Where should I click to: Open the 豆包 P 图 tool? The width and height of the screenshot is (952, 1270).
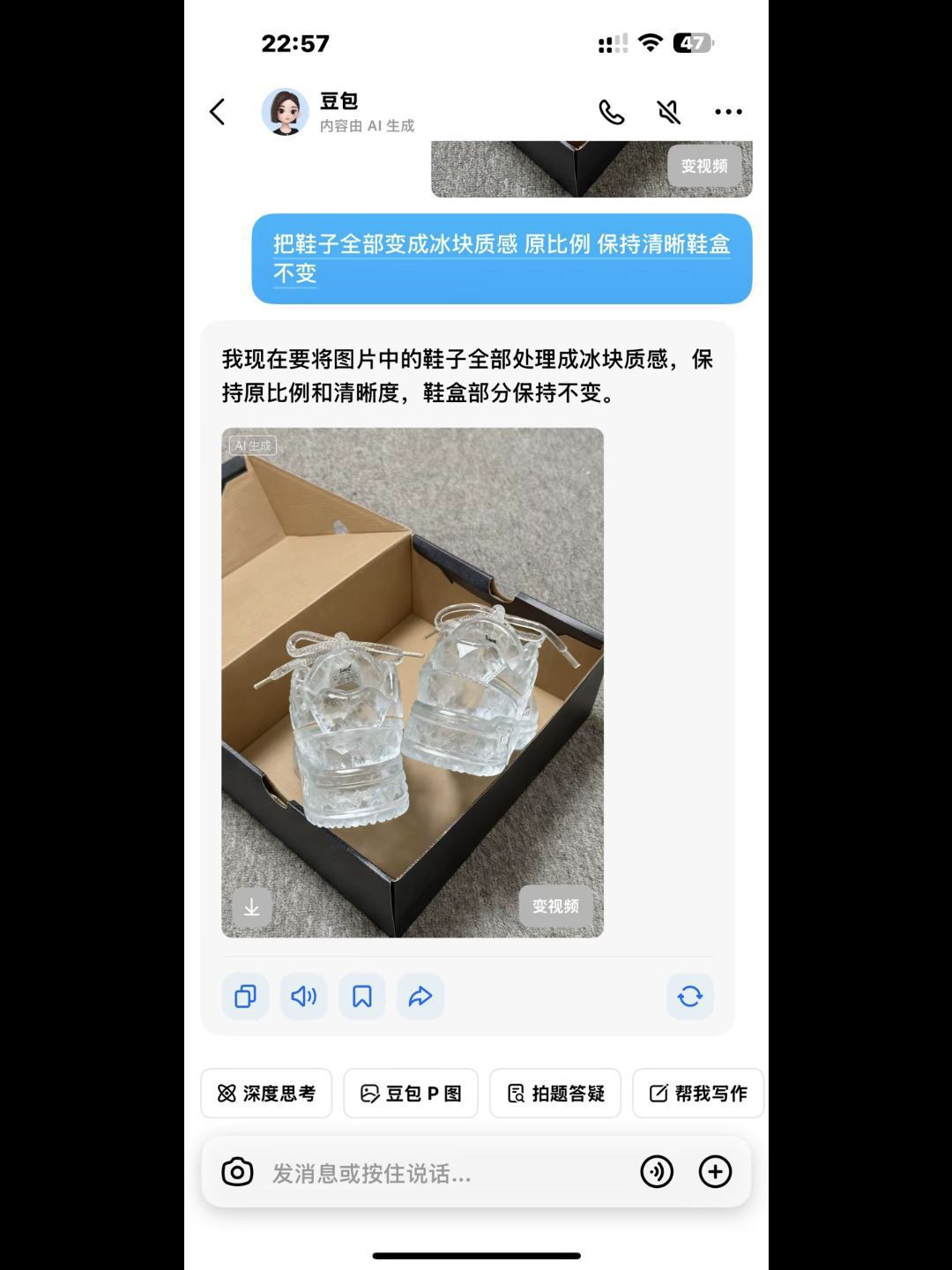point(411,1094)
